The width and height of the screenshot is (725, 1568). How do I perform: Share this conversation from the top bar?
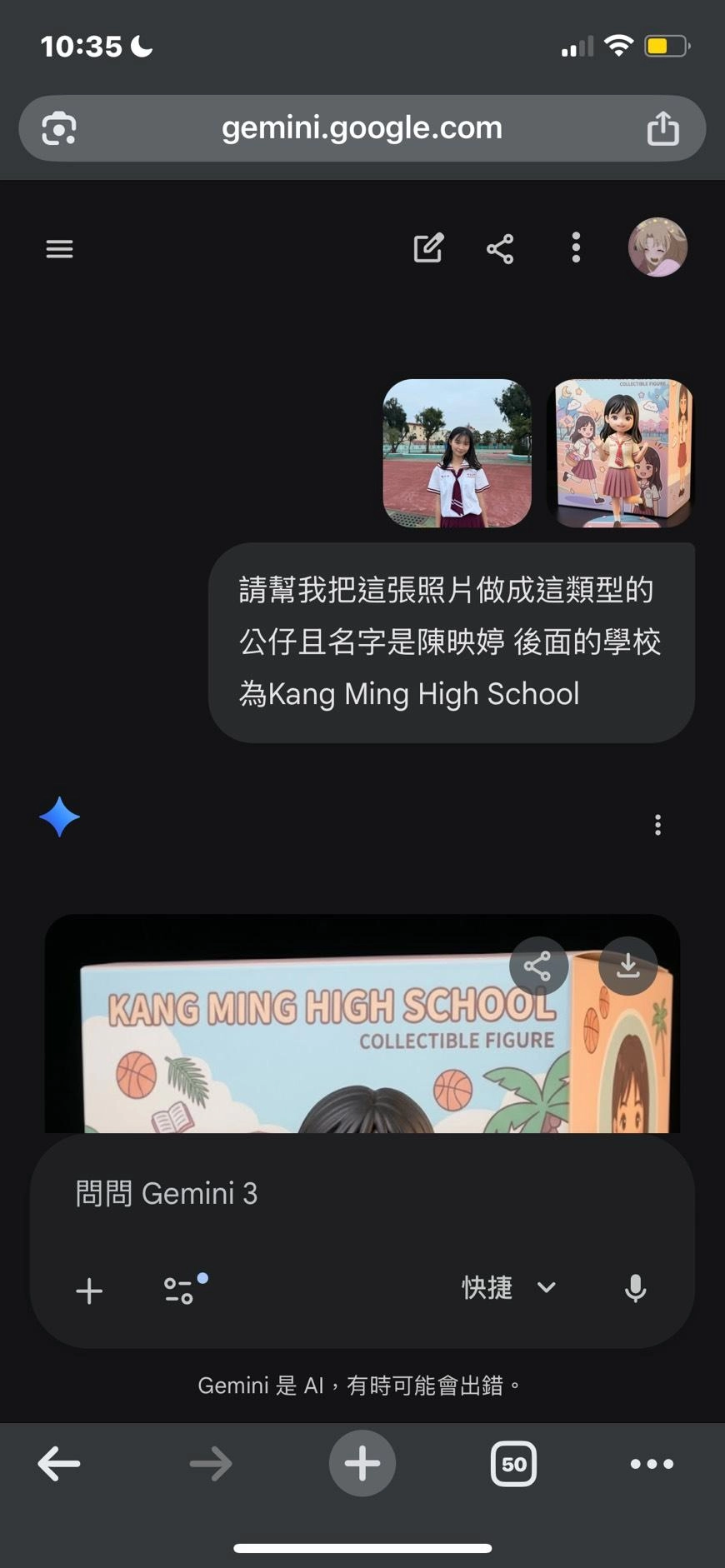click(x=500, y=248)
